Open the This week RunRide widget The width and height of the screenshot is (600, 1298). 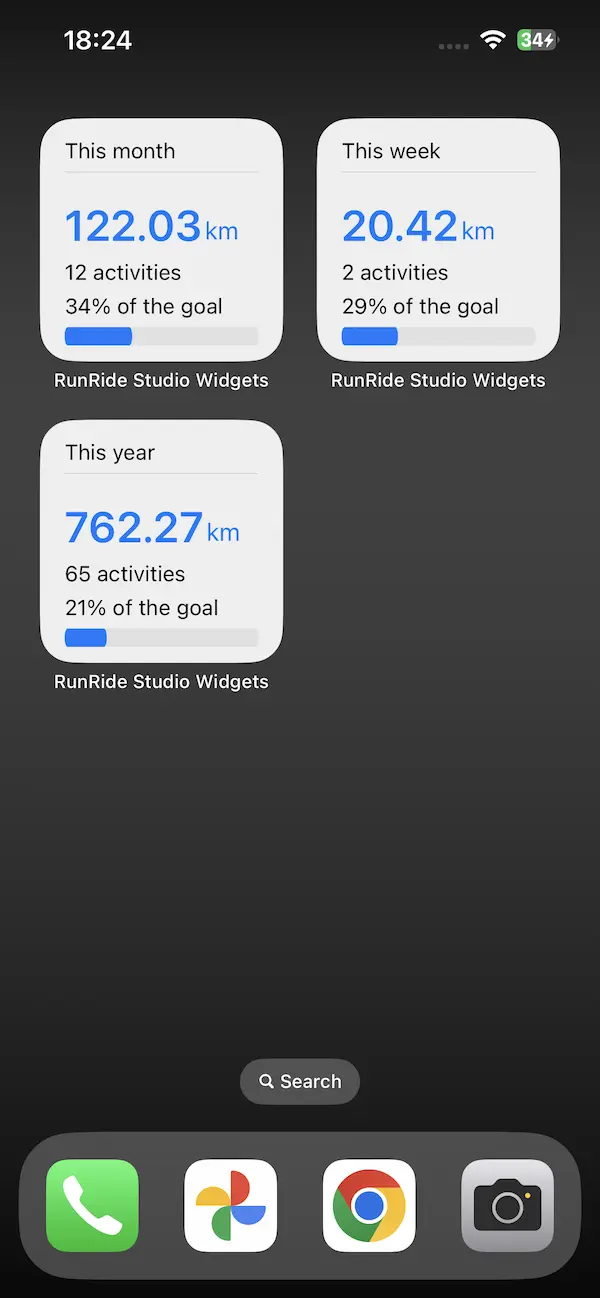tap(438, 240)
